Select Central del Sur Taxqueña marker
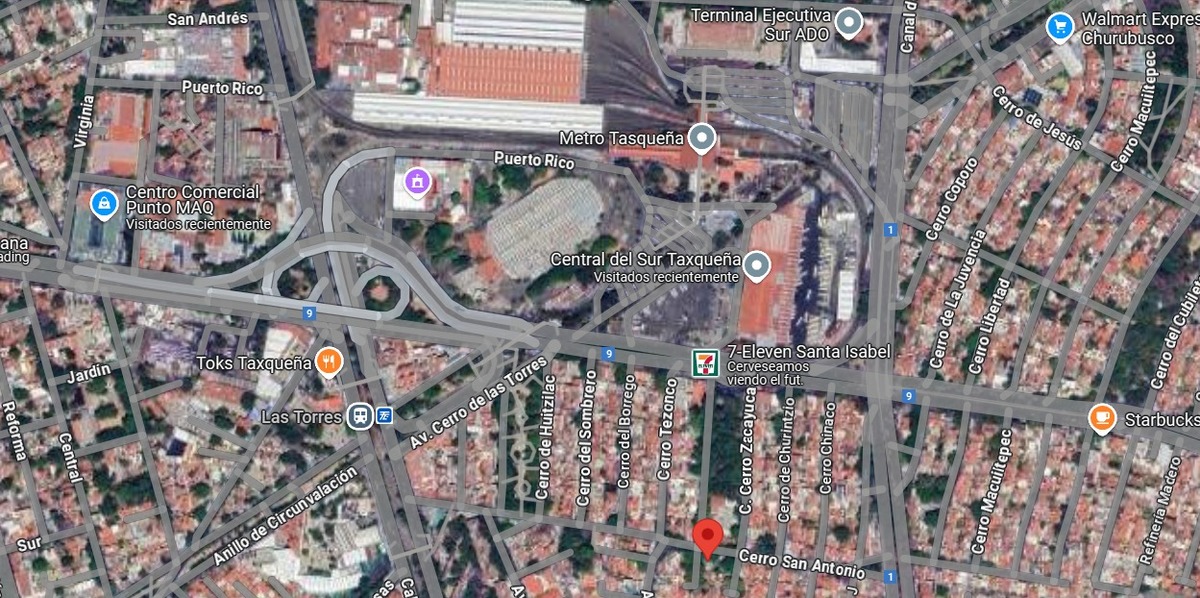Image resolution: width=1200 pixels, height=598 pixels. [x=757, y=265]
